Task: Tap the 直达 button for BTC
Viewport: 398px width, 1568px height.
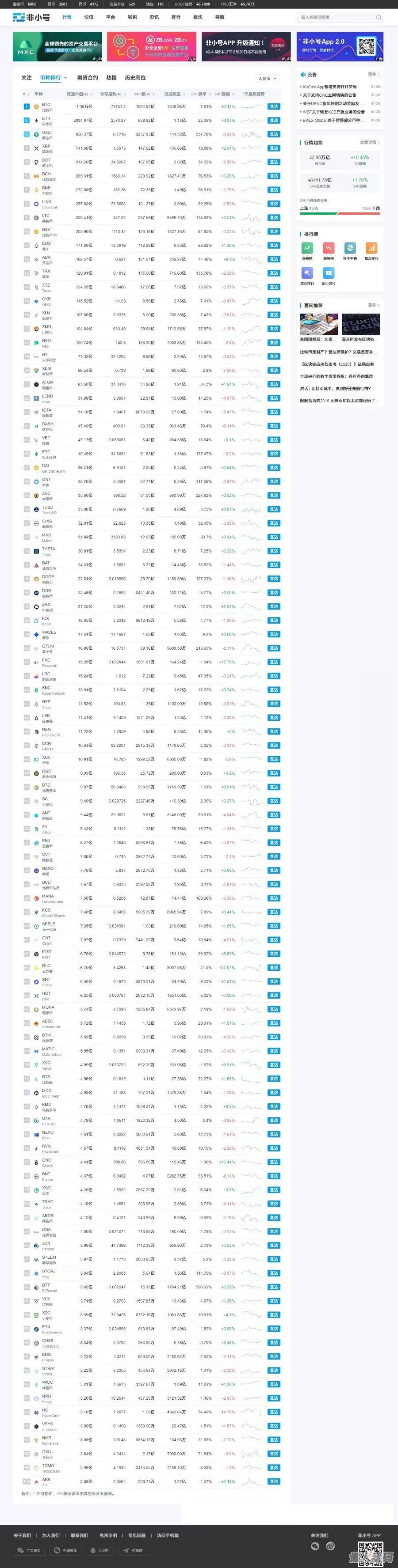Action: click(x=274, y=106)
